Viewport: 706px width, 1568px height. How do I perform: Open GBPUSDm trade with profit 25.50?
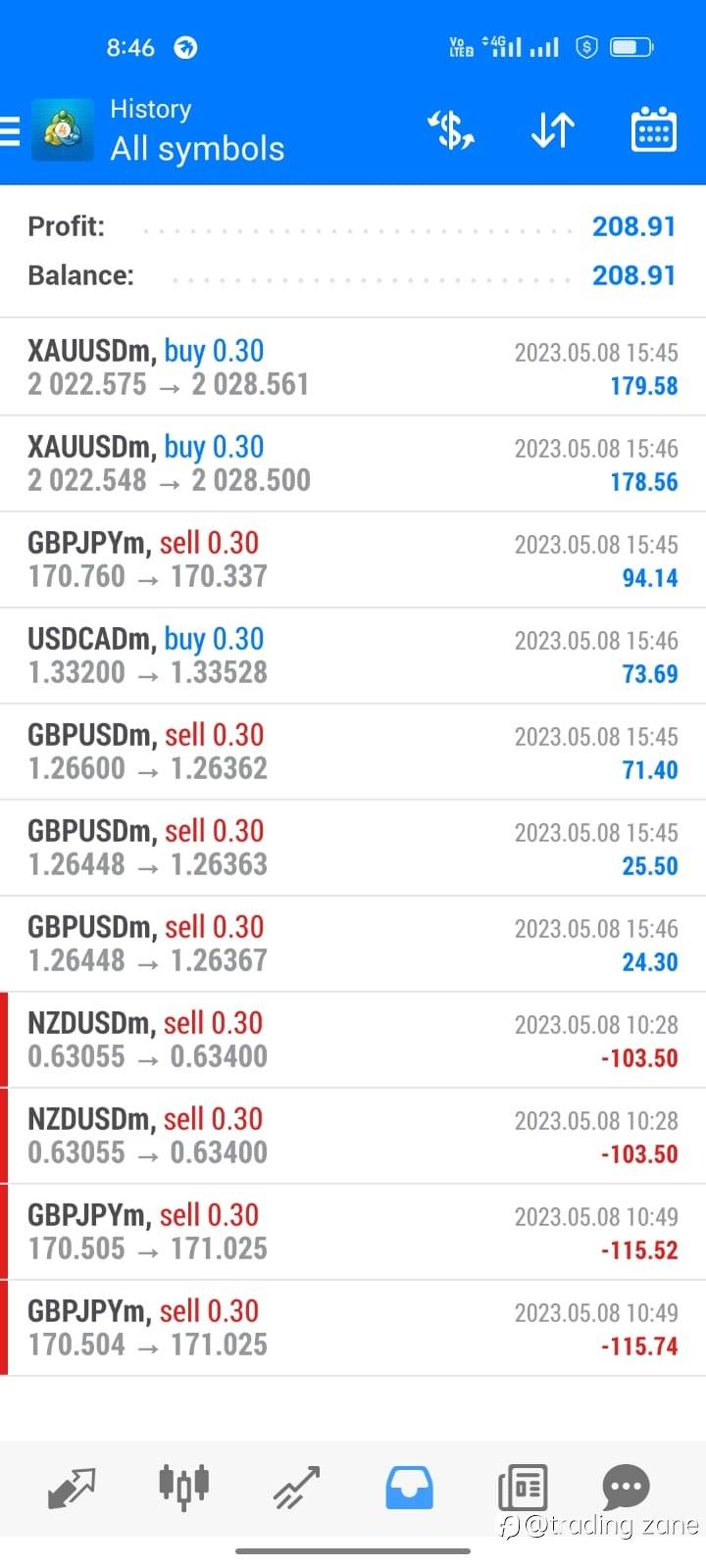click(353, 848)
